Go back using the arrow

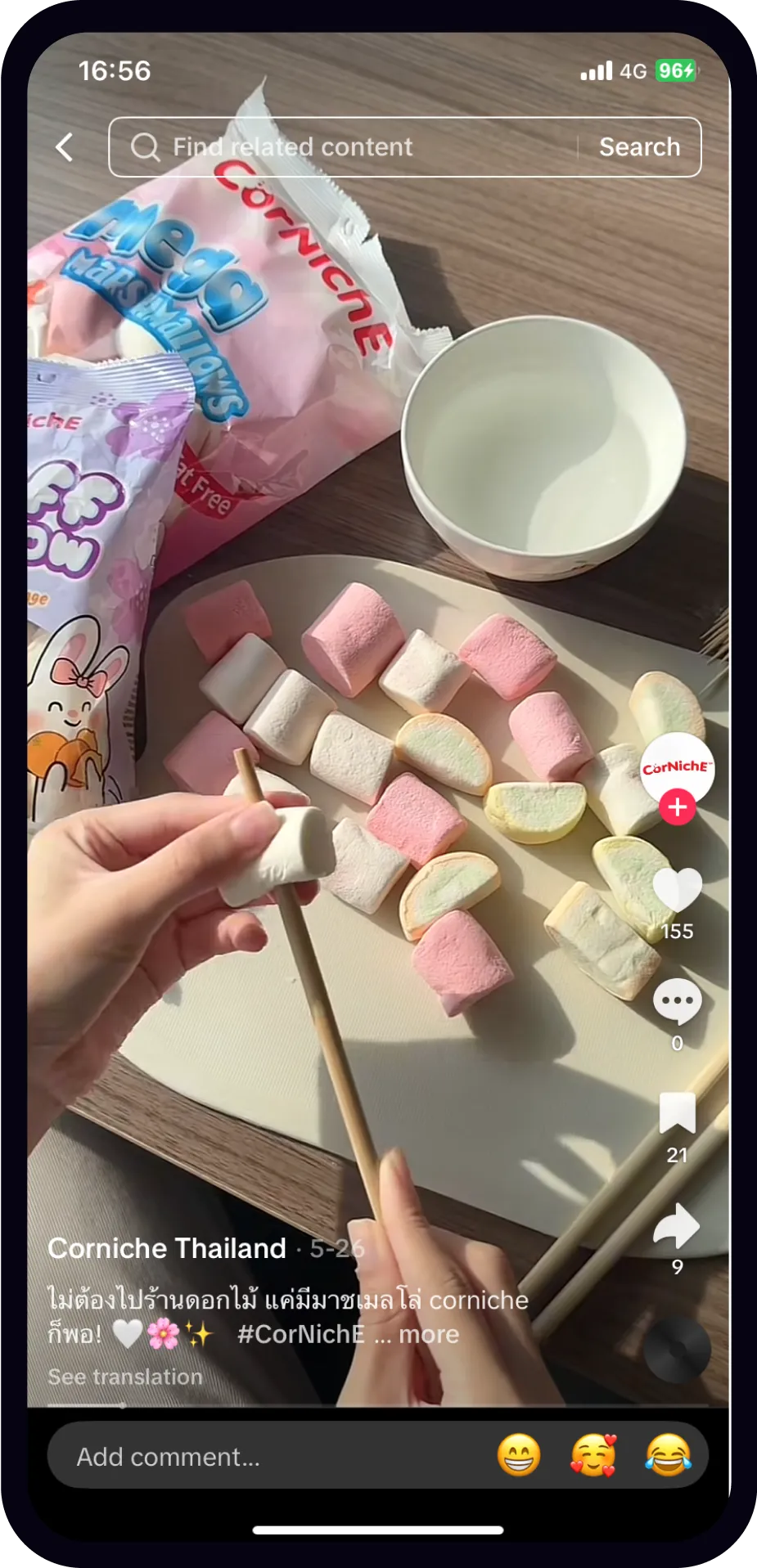(x=65, y=147)
